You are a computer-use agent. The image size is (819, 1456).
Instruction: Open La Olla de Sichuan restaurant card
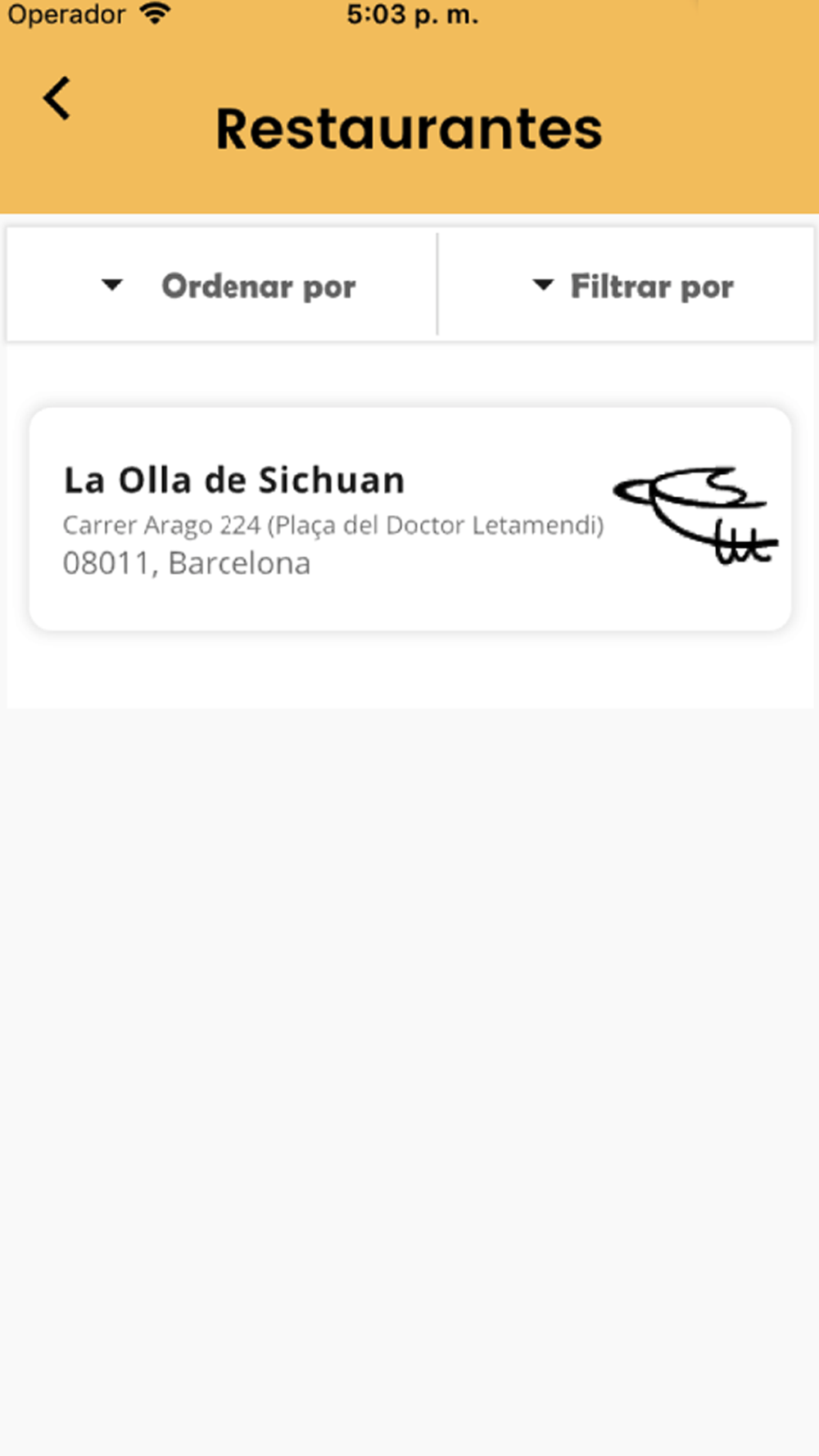click(410, 519)
